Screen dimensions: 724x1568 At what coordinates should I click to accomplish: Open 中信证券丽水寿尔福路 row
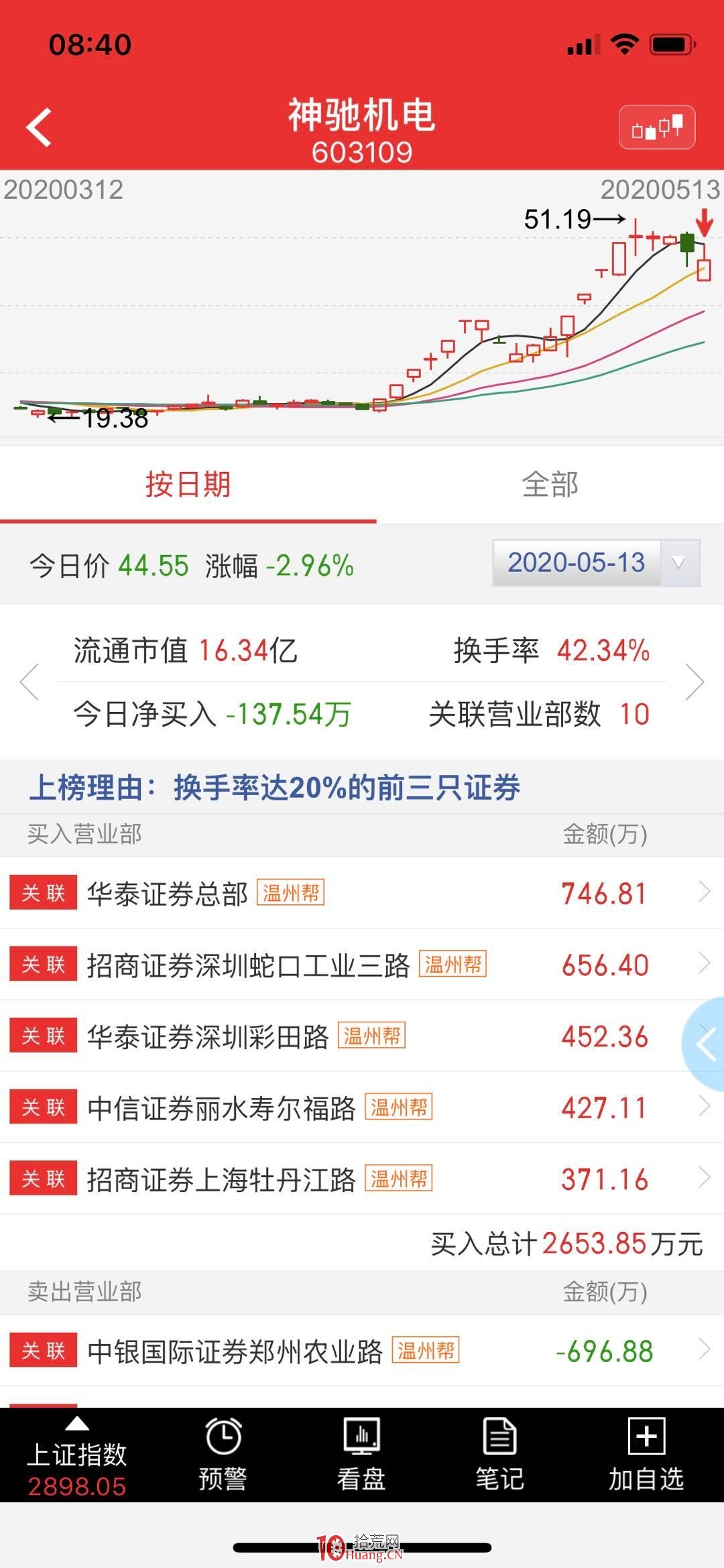(x=362, y=1107)
